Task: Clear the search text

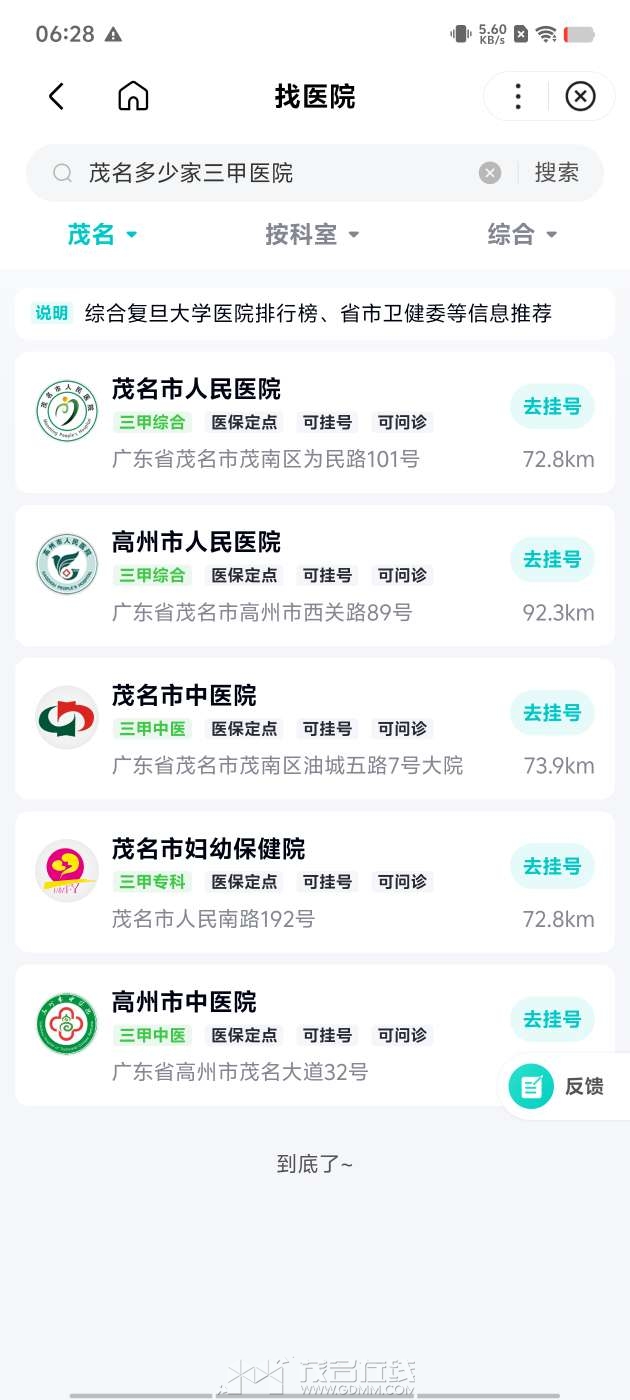Action: click(x=489, y=173)
